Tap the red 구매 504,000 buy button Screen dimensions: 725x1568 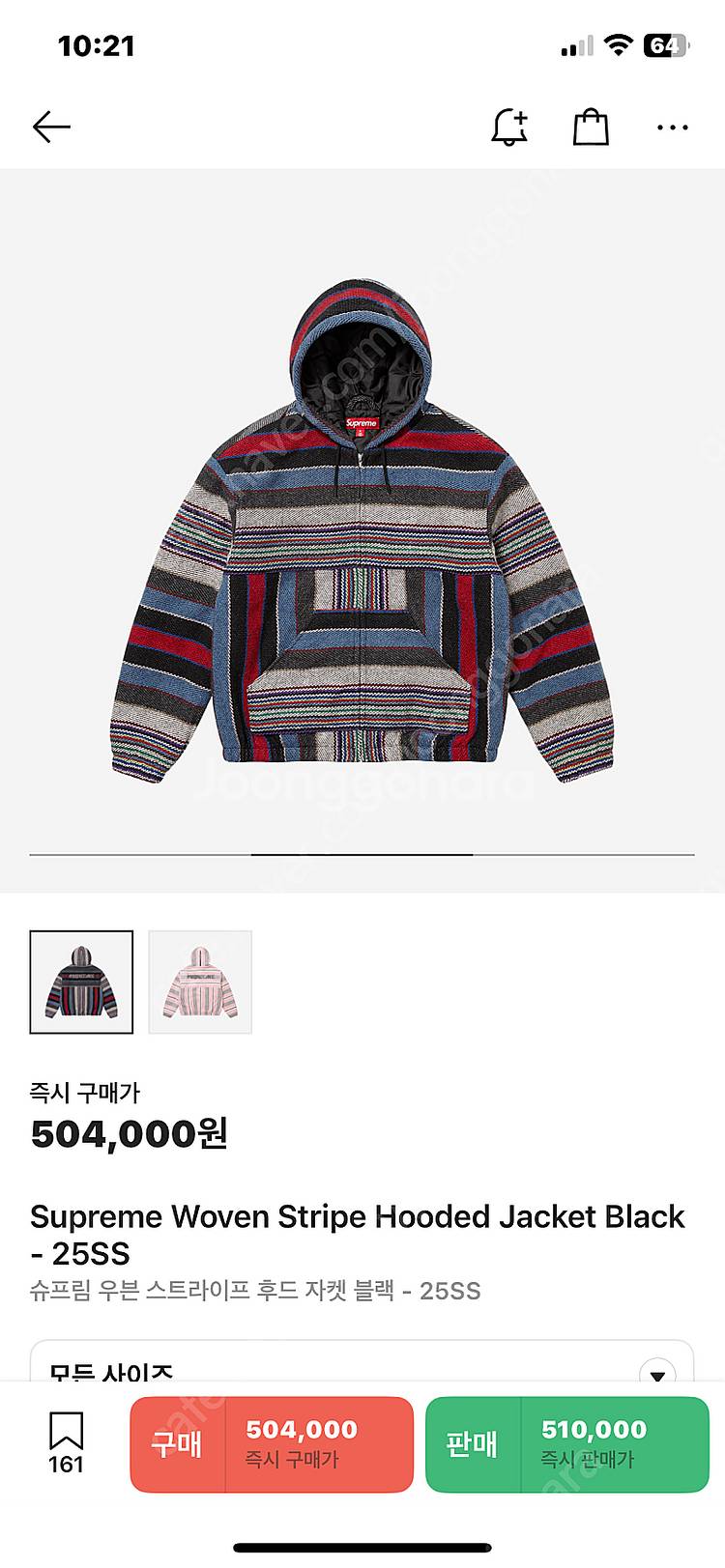click(x=272, y=1443)
